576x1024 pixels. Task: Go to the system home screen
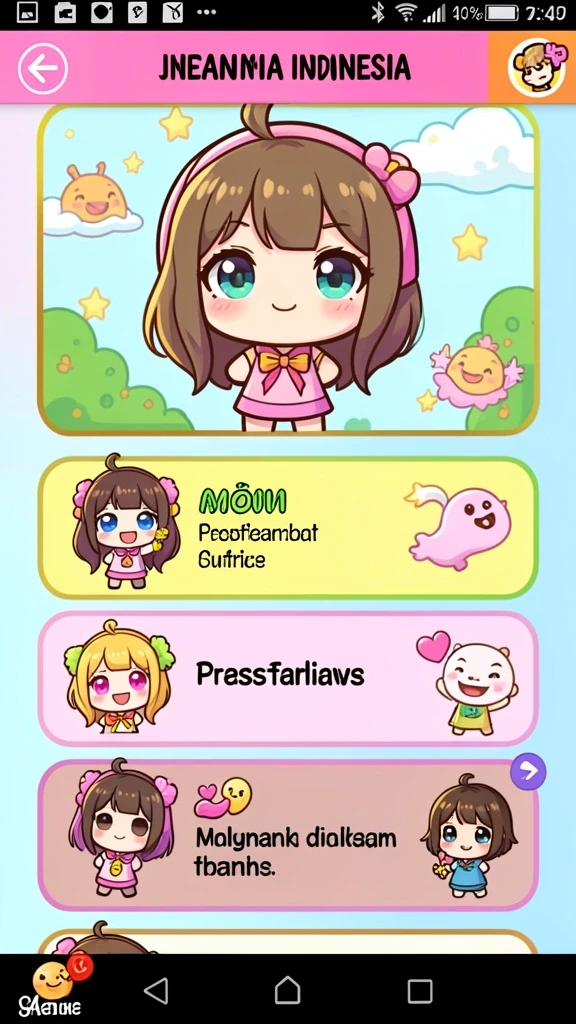click(x=288, y=990)
